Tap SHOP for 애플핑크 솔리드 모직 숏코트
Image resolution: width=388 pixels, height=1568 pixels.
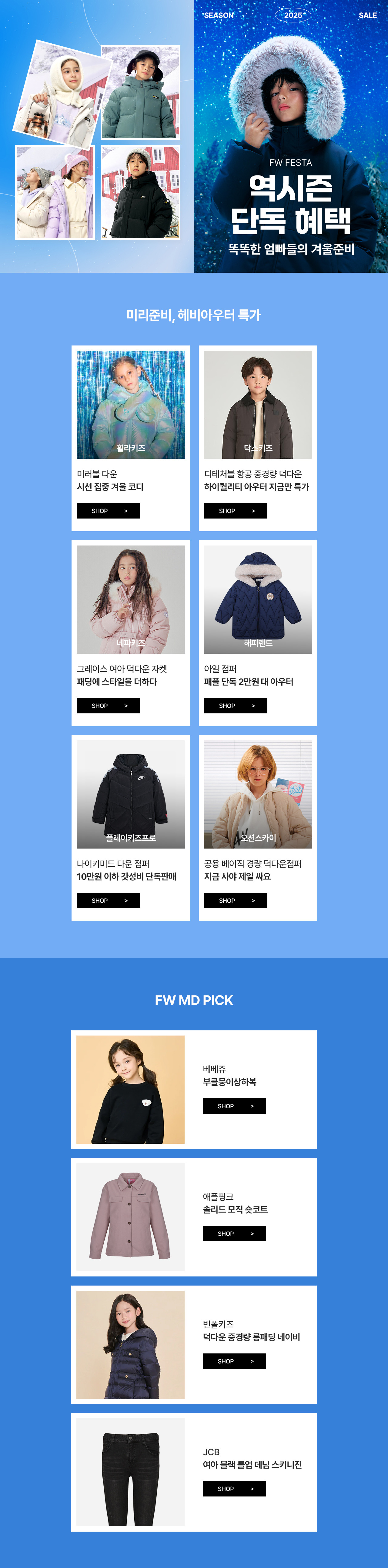point(234,1234)
